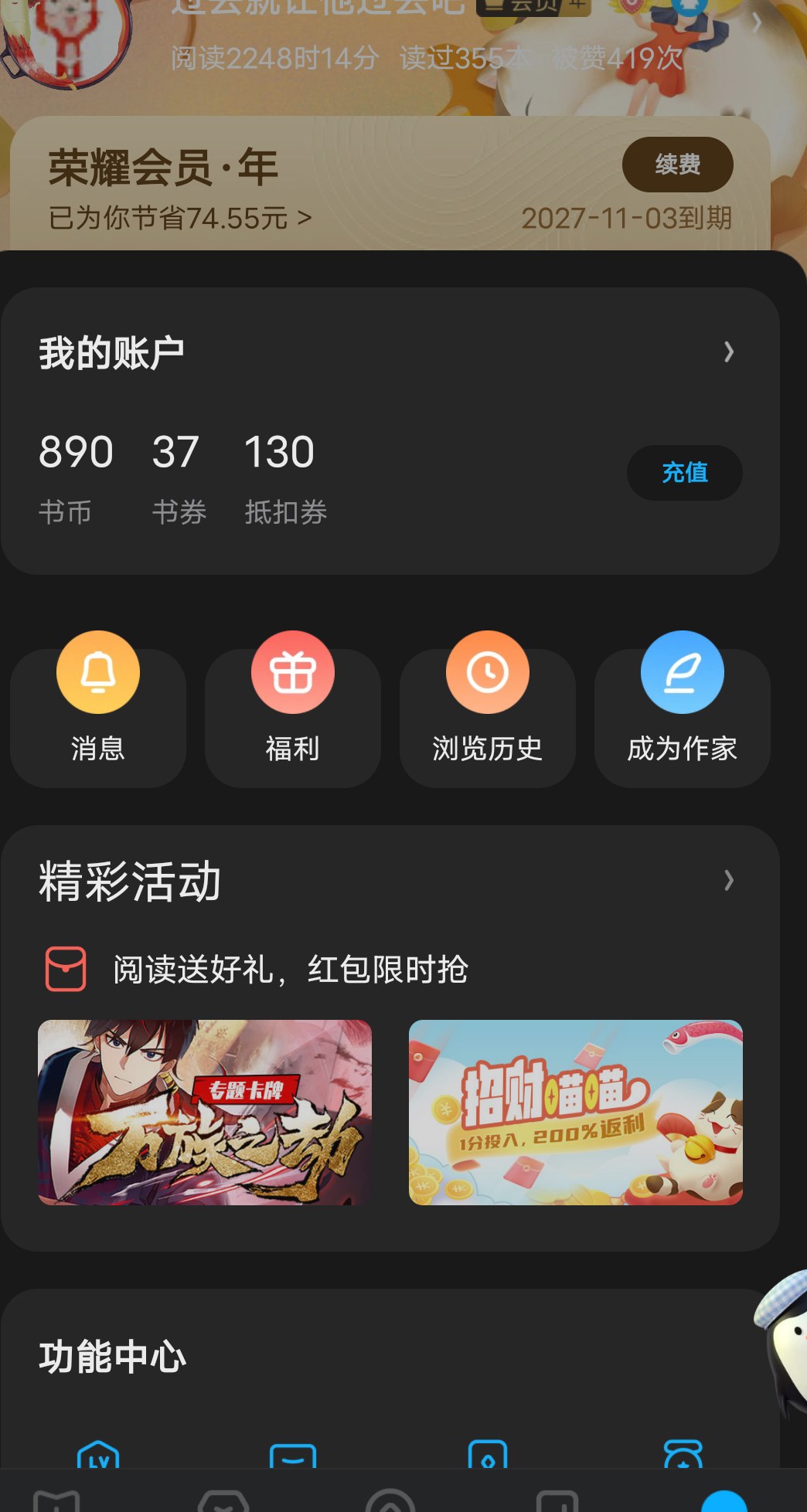Open 阅读送好礼，红包限时抢 activity
807x1512 pixels.
pos(290,970)
